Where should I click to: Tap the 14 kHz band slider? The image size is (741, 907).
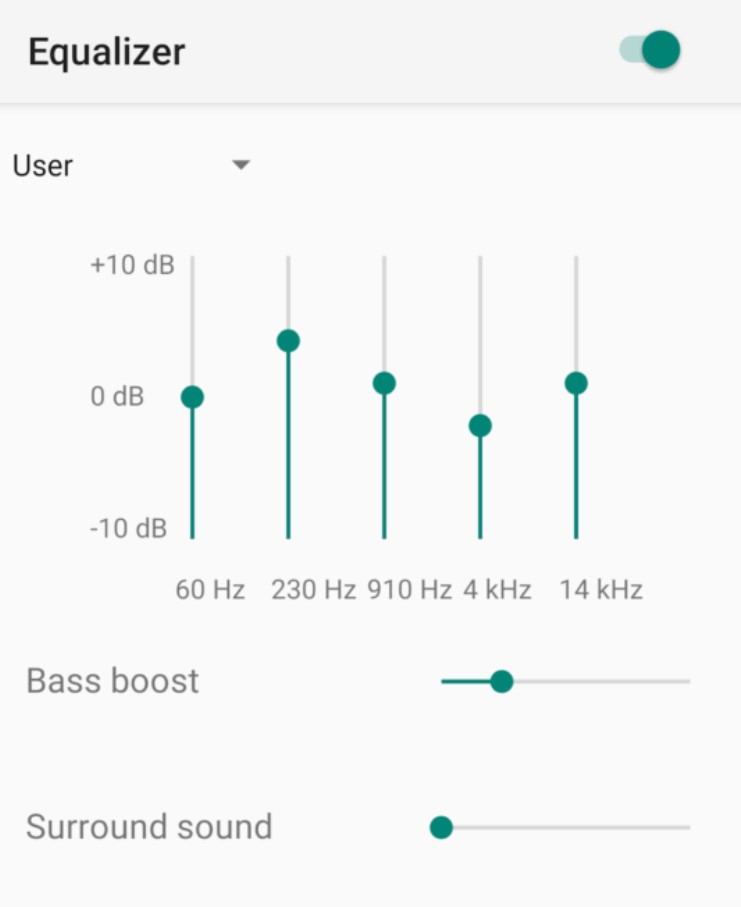click(576, 383)
